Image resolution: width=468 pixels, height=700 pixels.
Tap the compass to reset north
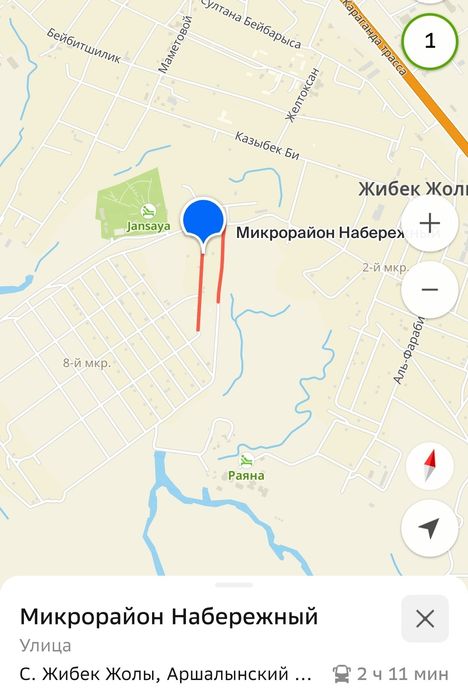pyautogui.click(x=430, y=466)
